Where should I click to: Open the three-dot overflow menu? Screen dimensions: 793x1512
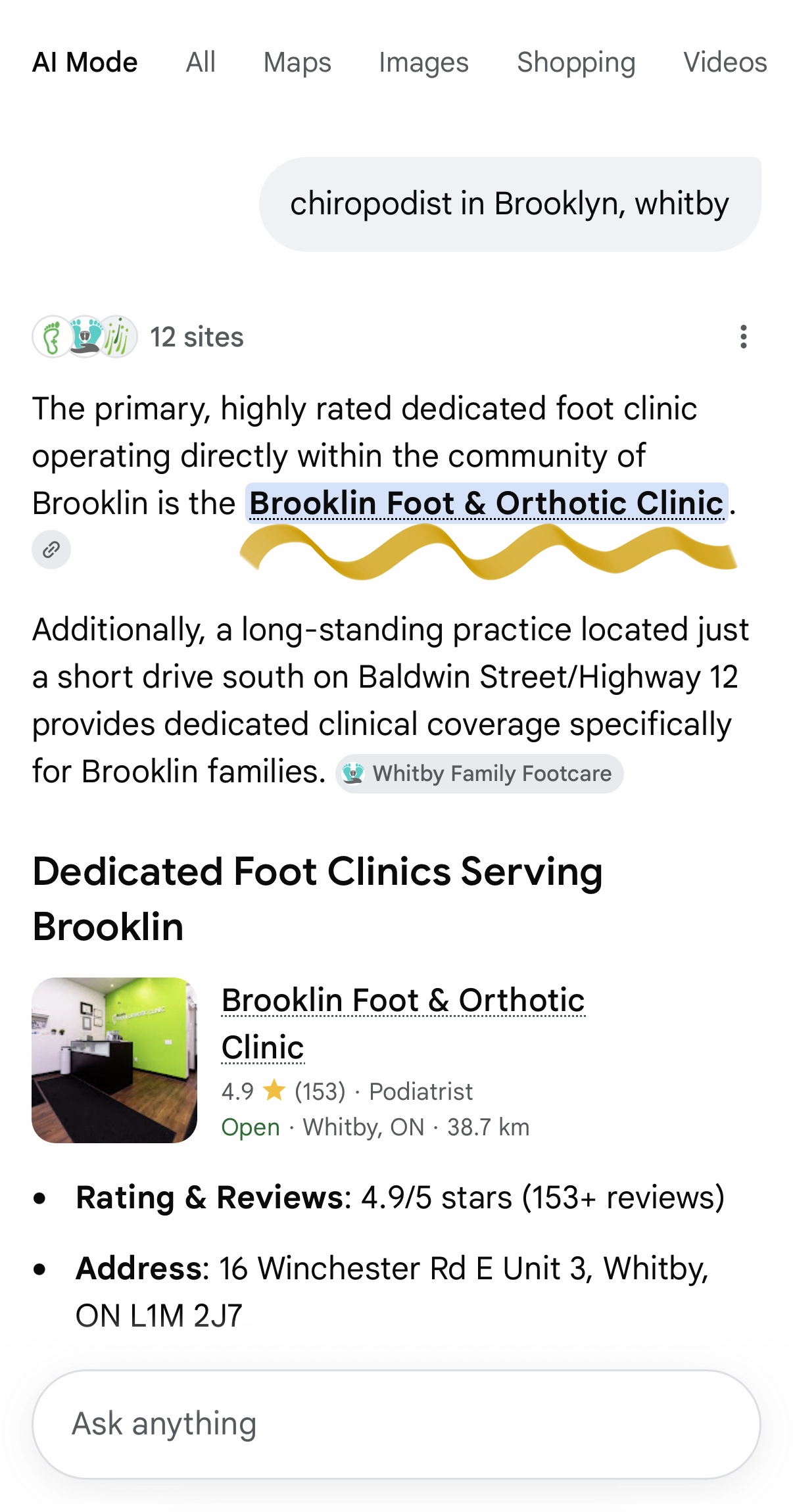click(743, 337)
